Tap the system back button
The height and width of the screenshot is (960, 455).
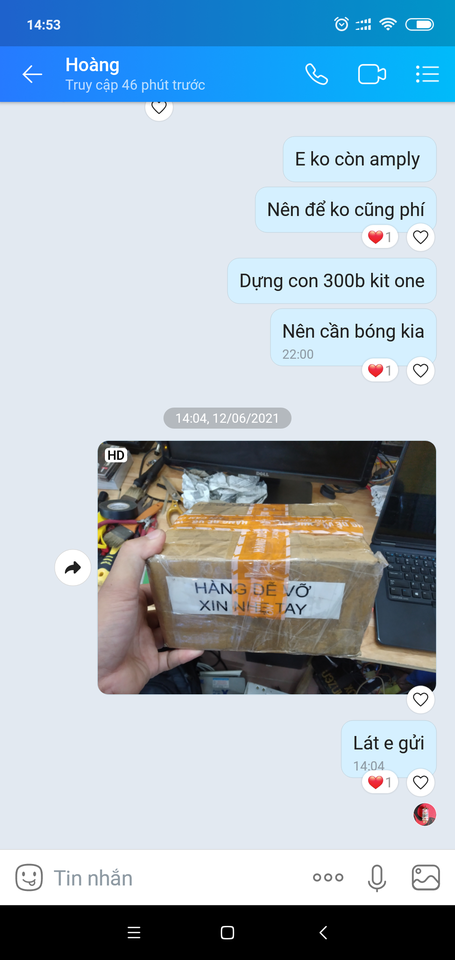click(x=323, y=932)
